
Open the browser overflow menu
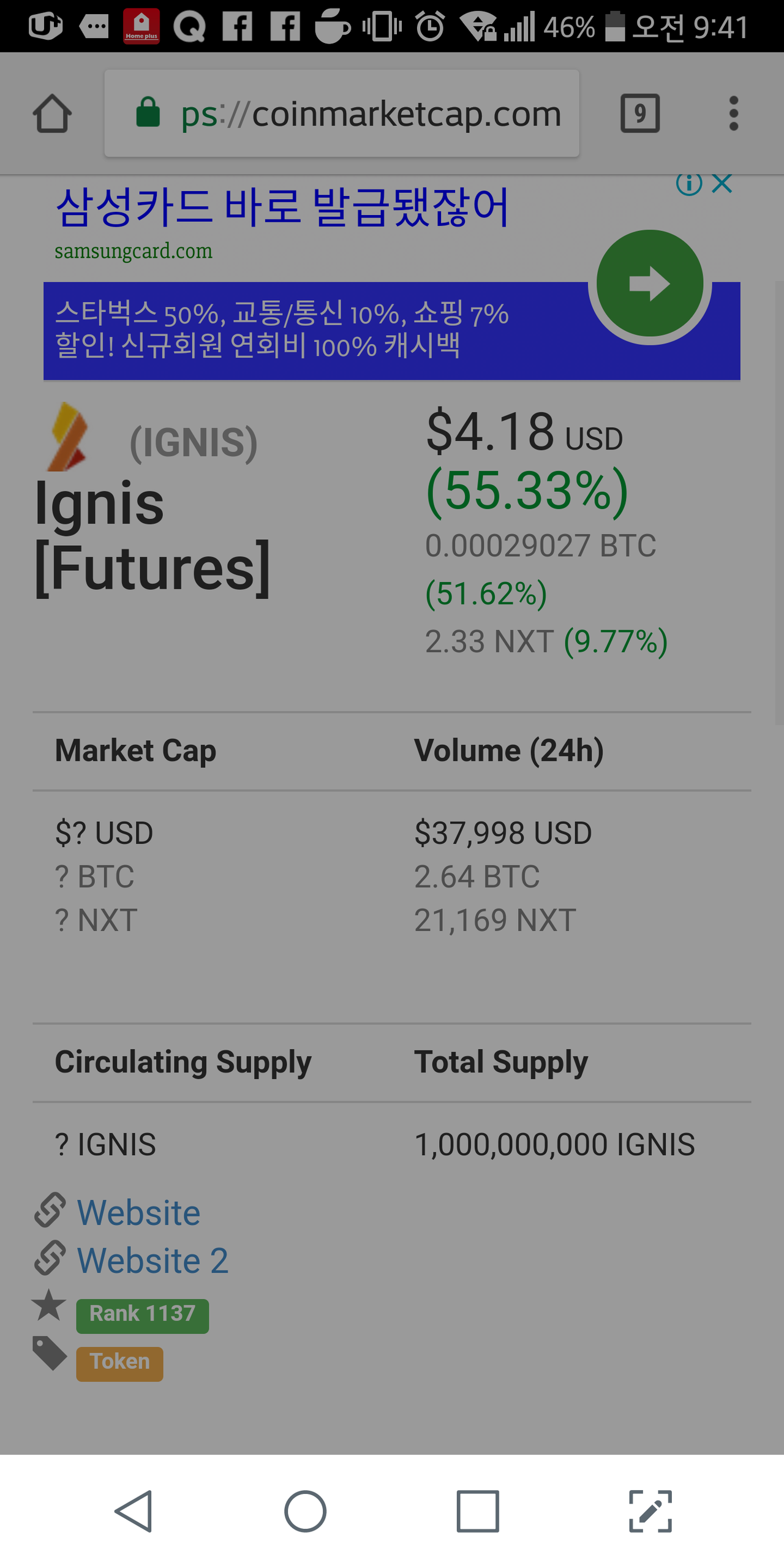pyautogui.click(x=733, y=113)
